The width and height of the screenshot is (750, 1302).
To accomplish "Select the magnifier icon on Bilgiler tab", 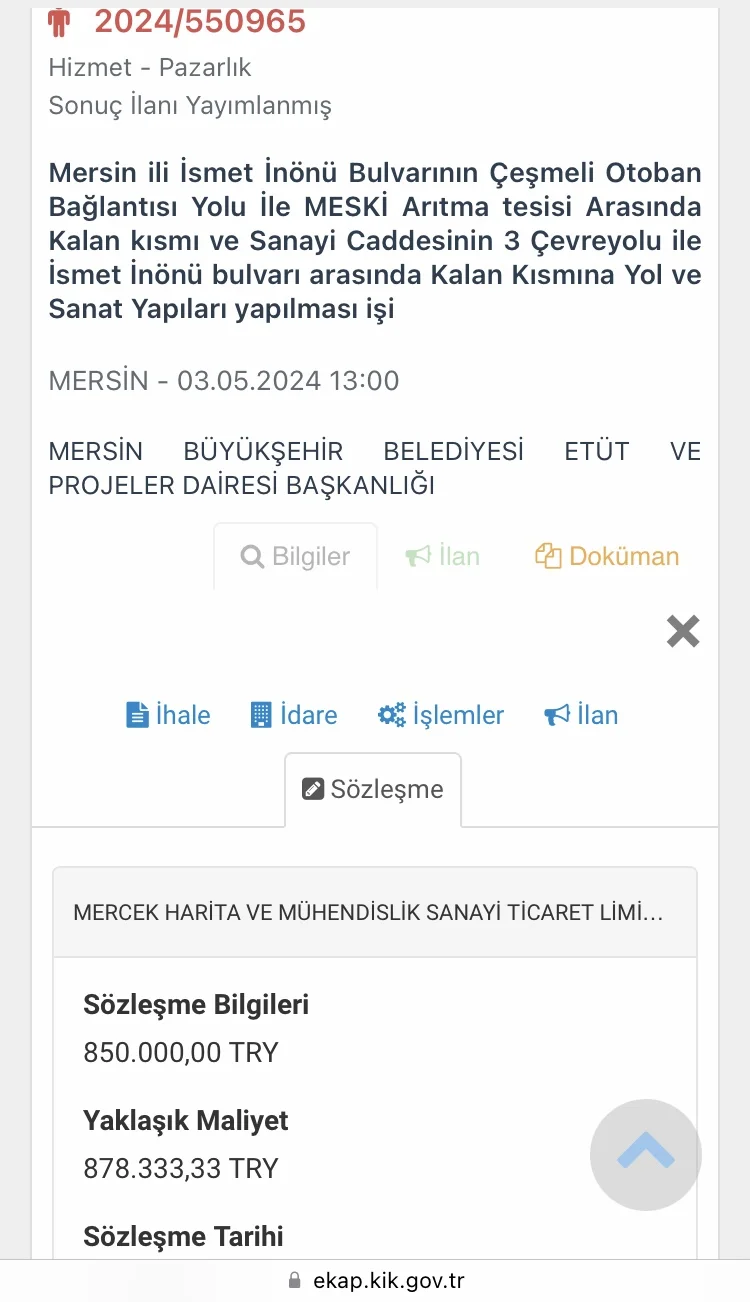I will coord(252,555).
